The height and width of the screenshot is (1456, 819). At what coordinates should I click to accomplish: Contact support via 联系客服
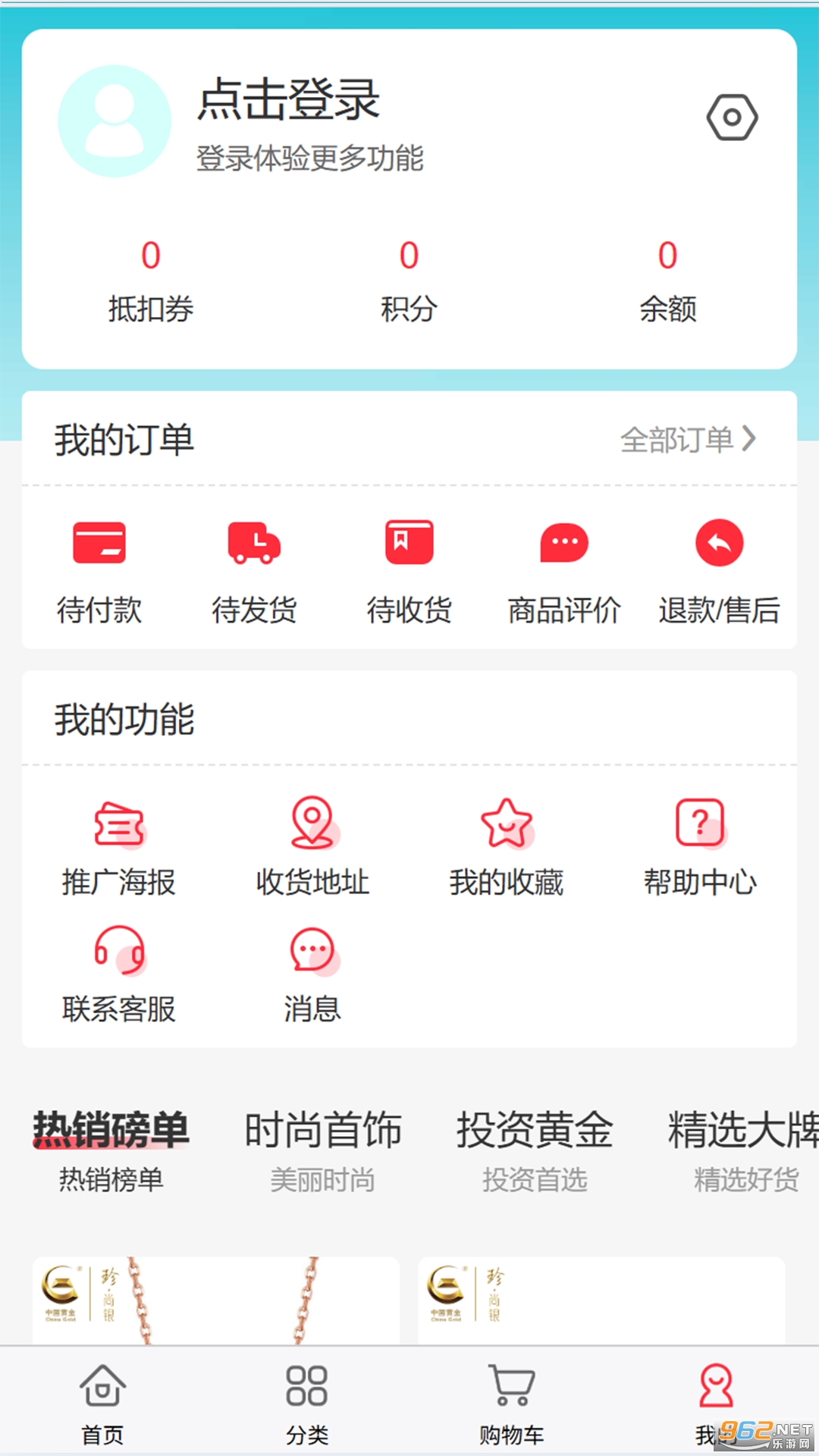click(119, 974)
